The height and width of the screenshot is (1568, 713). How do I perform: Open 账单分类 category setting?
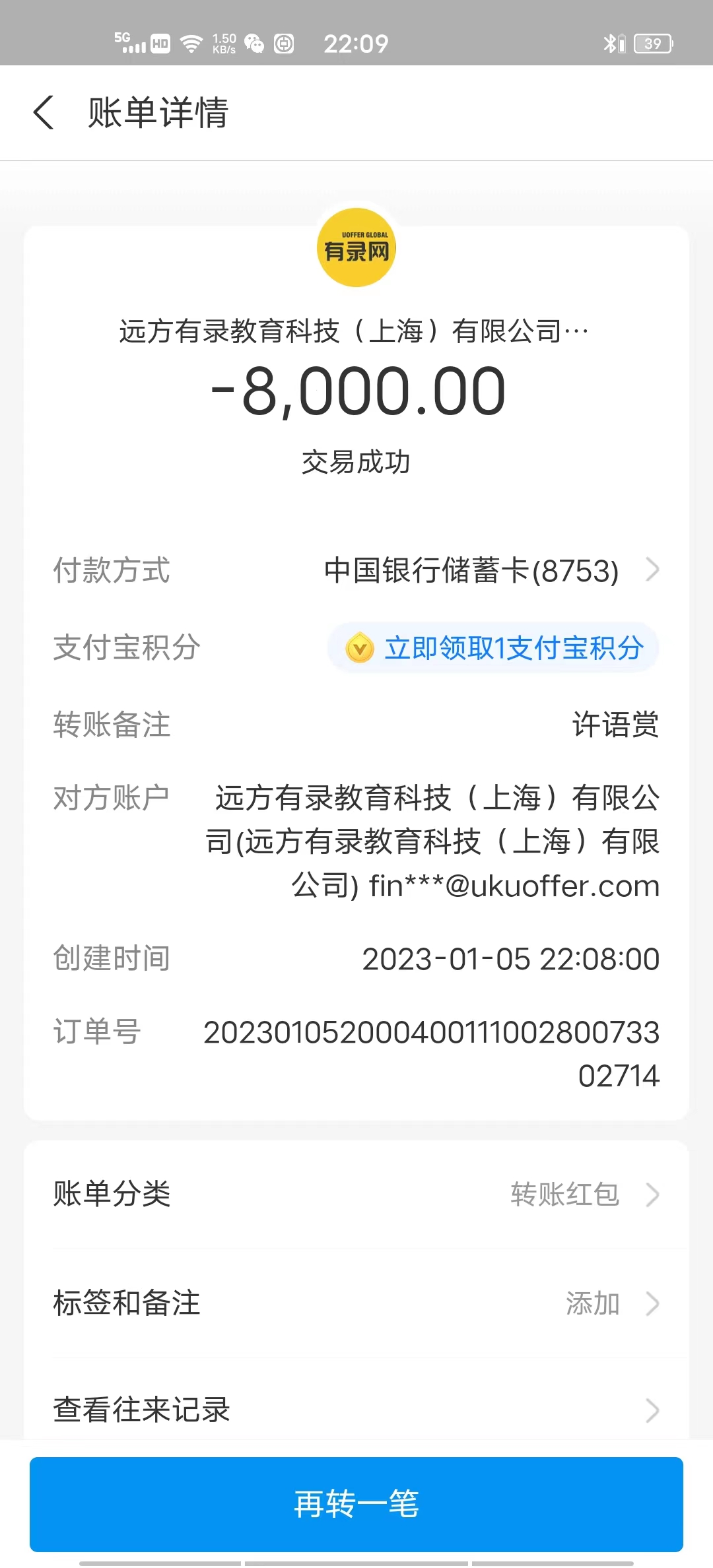(356, 1194)
